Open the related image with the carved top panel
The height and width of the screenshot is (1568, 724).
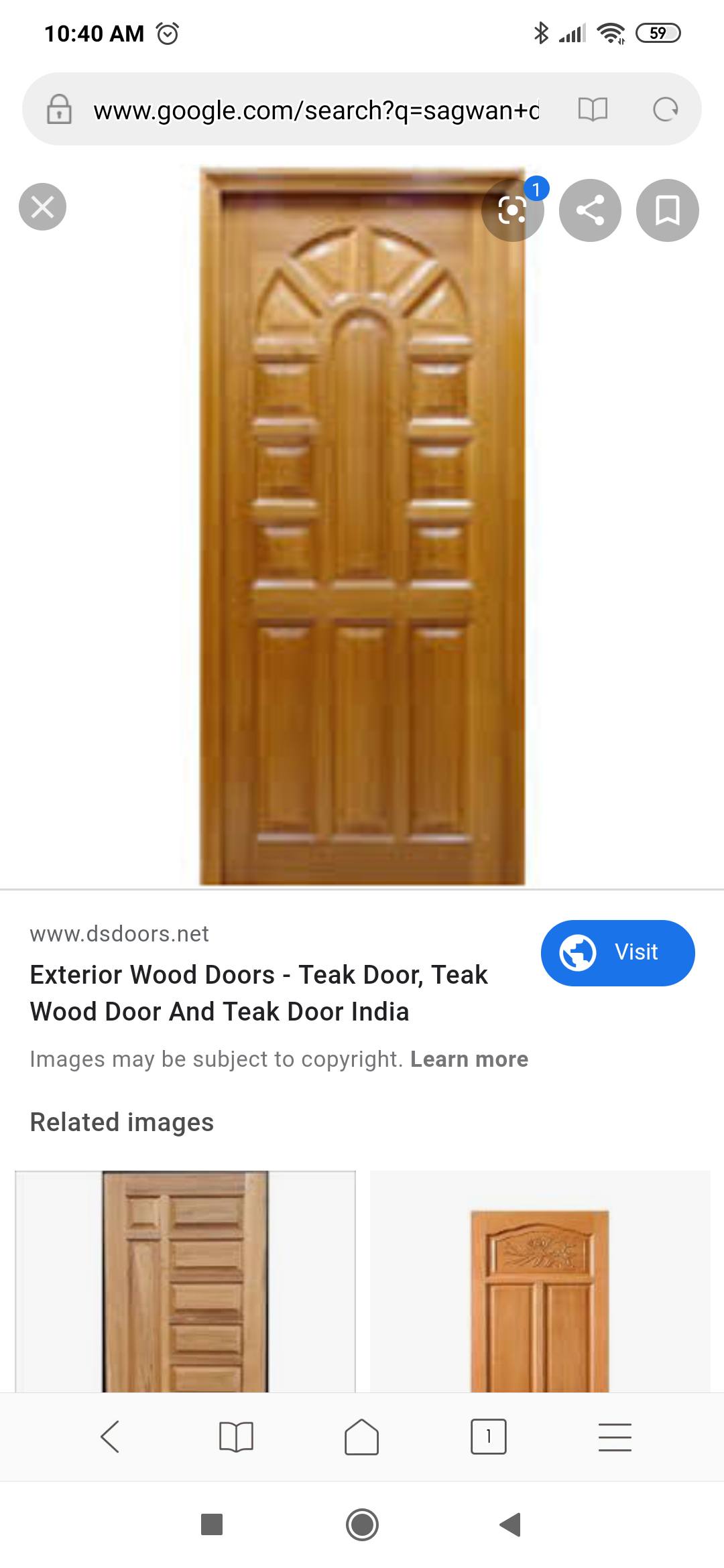pos(540,1281)
